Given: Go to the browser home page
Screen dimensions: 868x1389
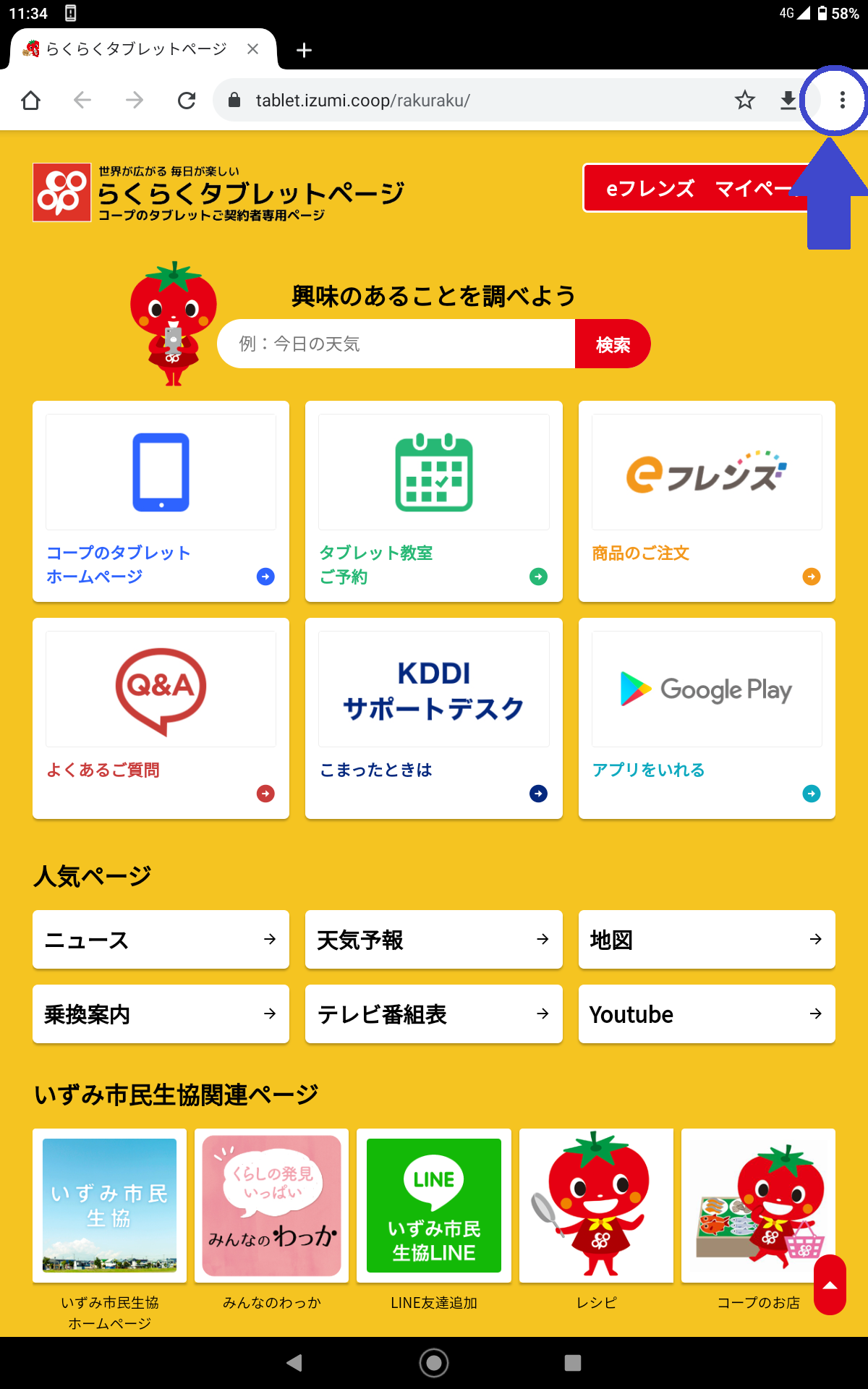Looking at the screenshot, I should 30,100.
